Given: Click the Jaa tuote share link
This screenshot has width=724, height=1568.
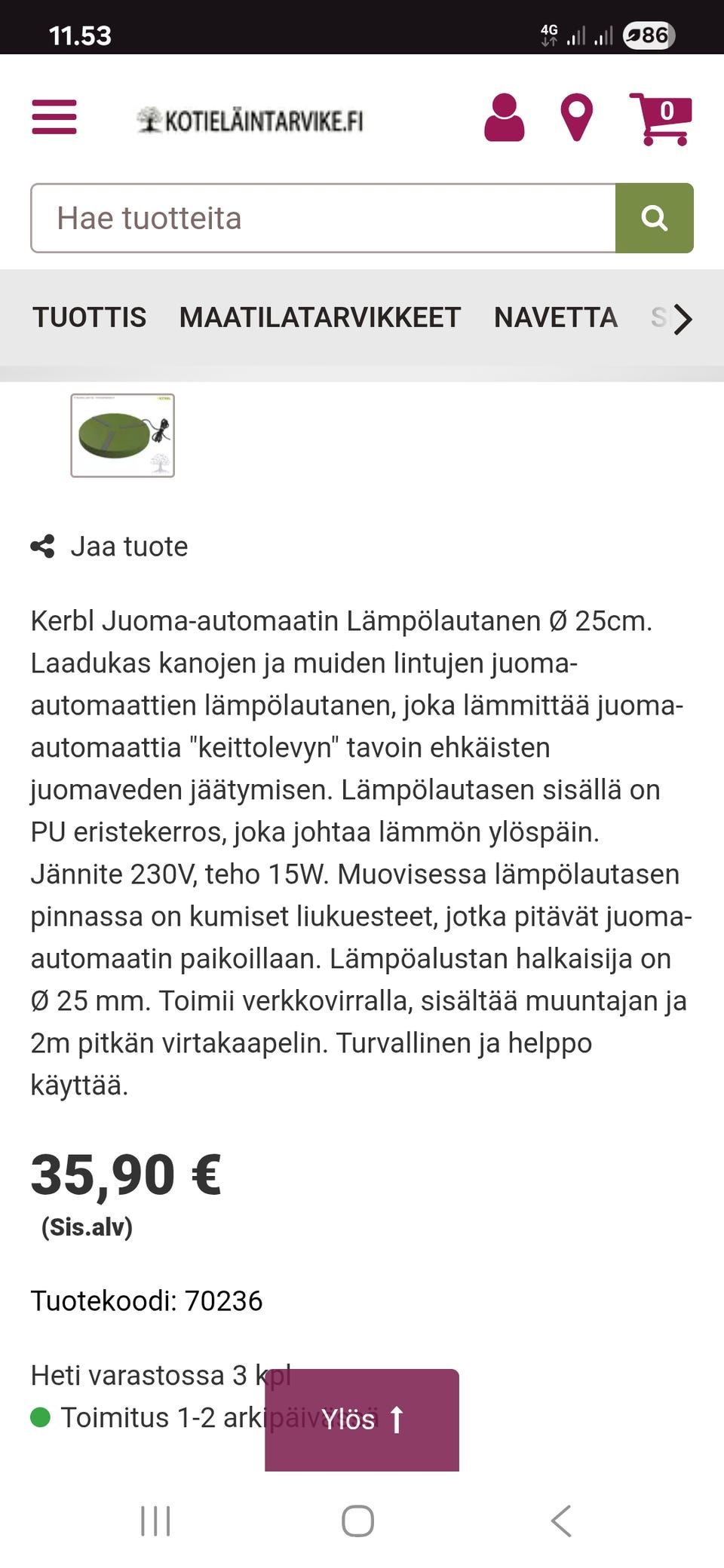Looking at the screenshot, I should coord(129,547).
